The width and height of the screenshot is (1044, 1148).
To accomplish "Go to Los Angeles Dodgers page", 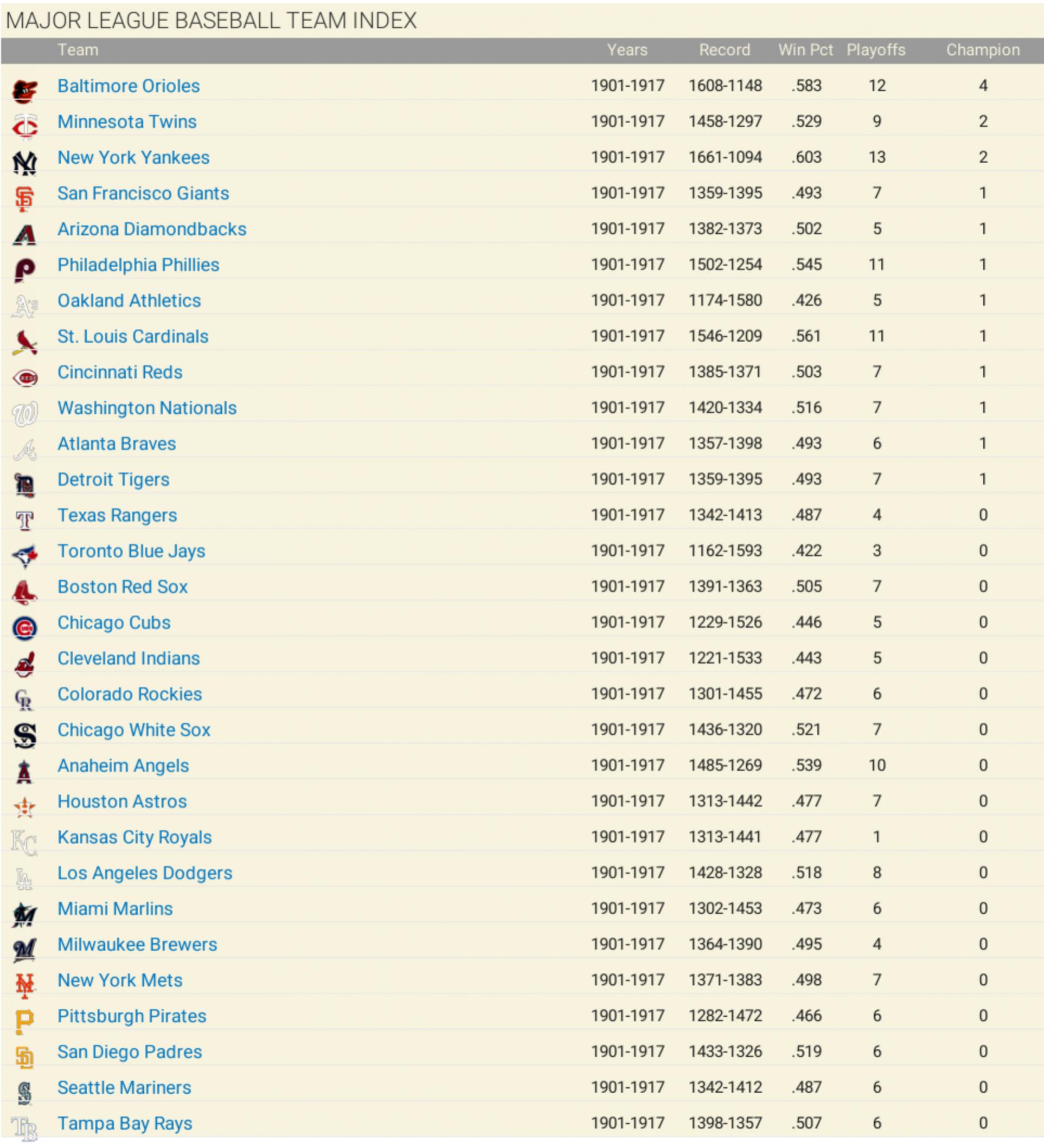I will coord(145,874).
